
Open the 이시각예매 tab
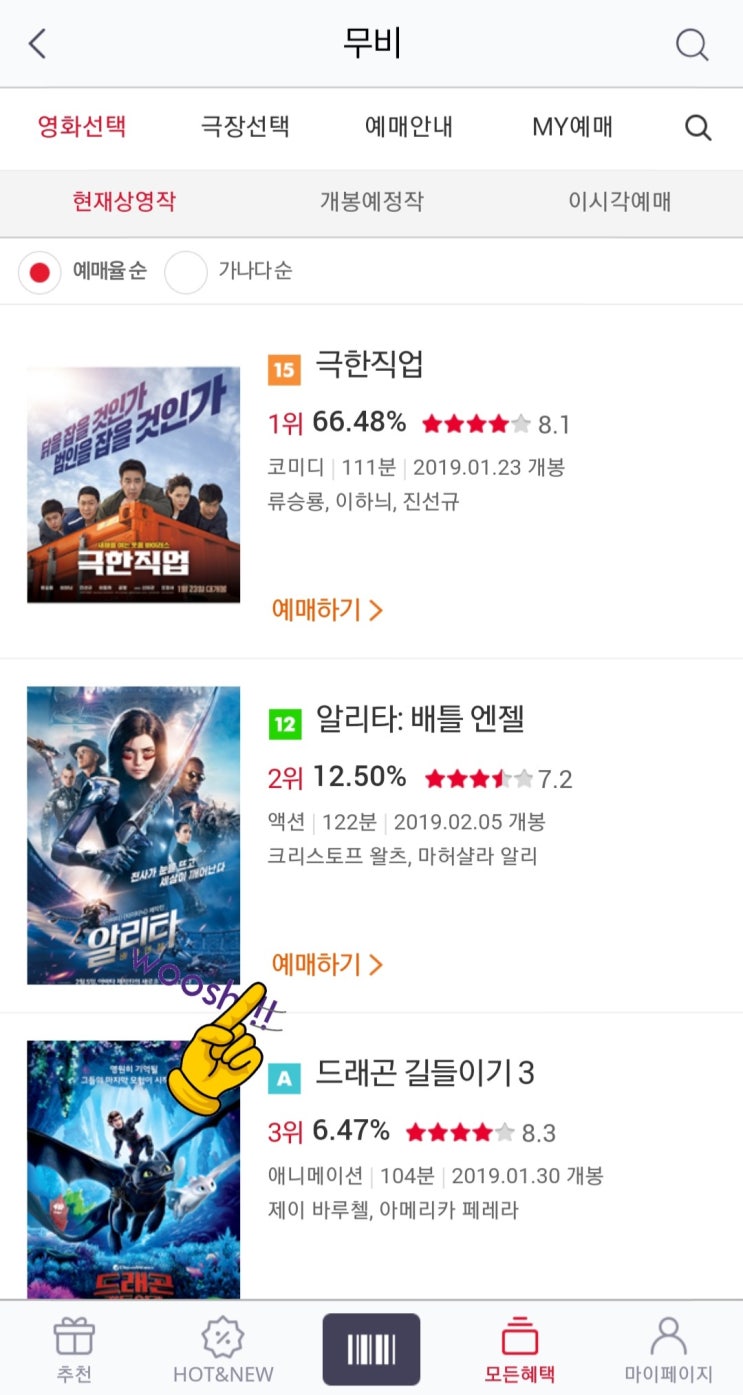click(619, 203)
